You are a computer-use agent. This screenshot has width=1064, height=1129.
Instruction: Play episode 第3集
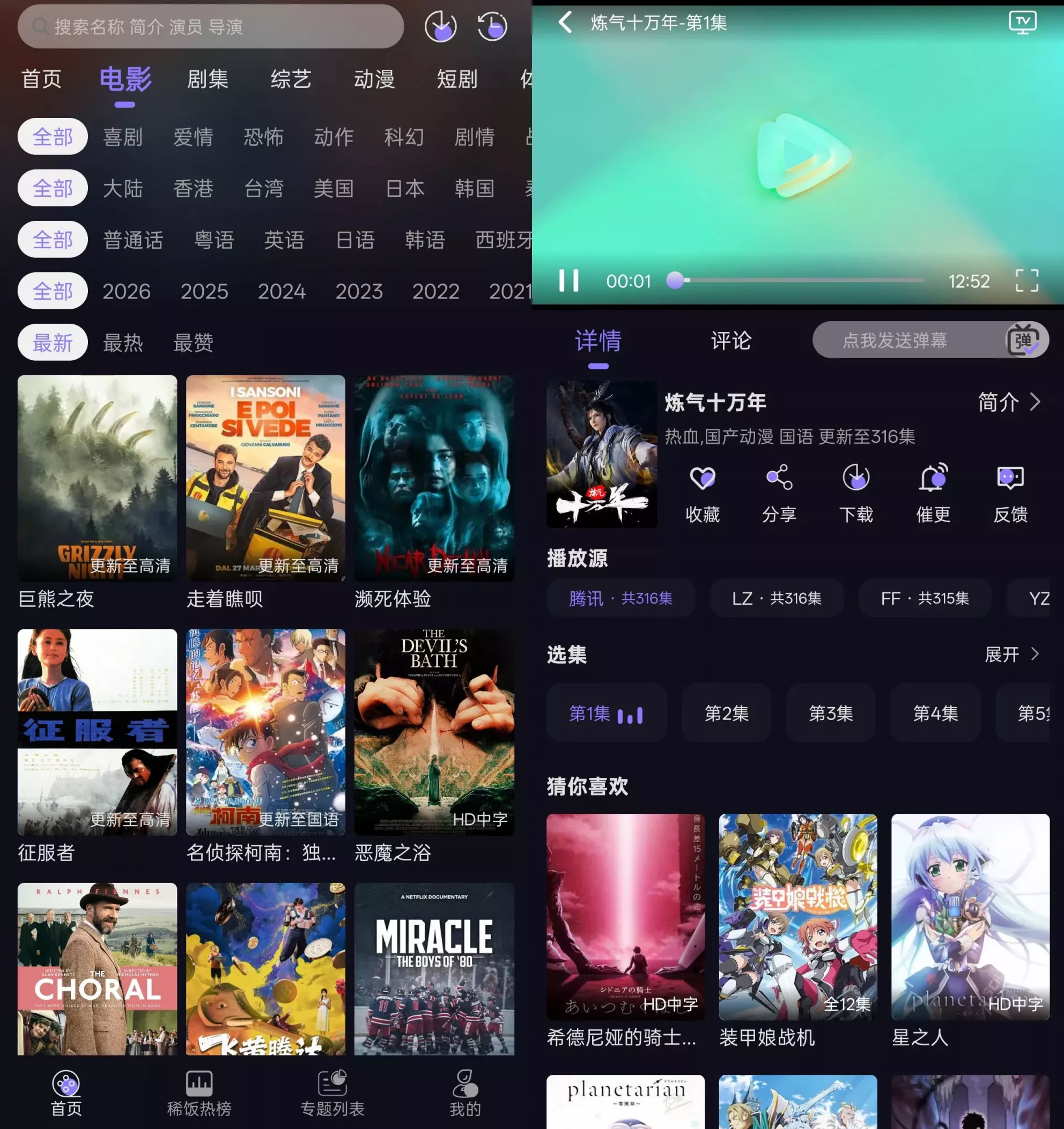point(831,712)
